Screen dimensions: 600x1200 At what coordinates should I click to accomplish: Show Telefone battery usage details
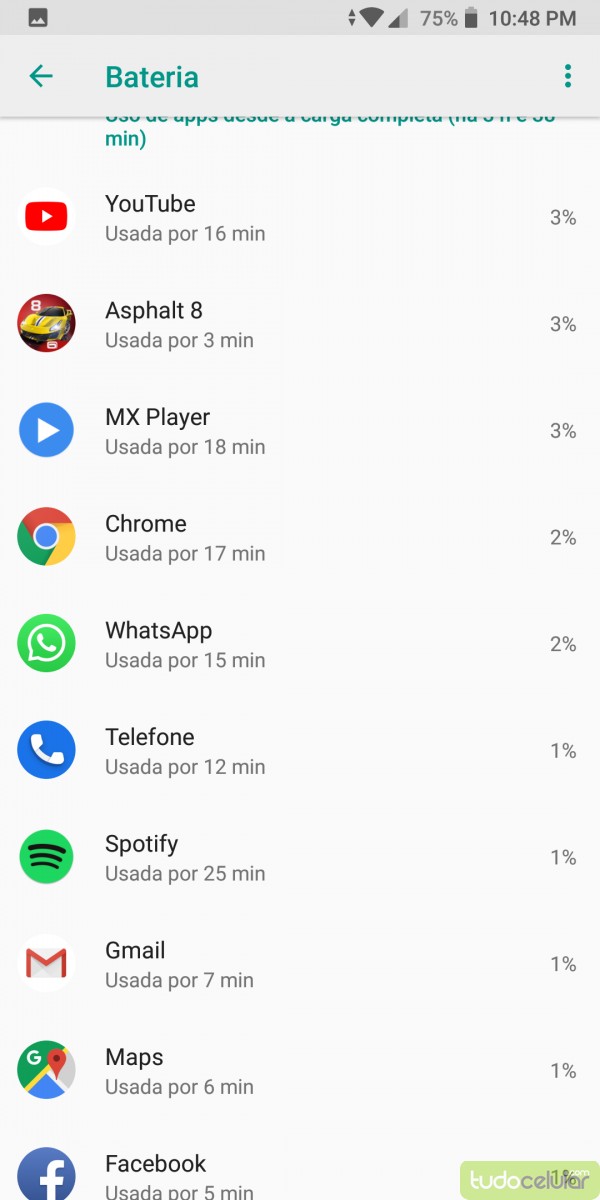pyautogui.click(x=300, y=751)
